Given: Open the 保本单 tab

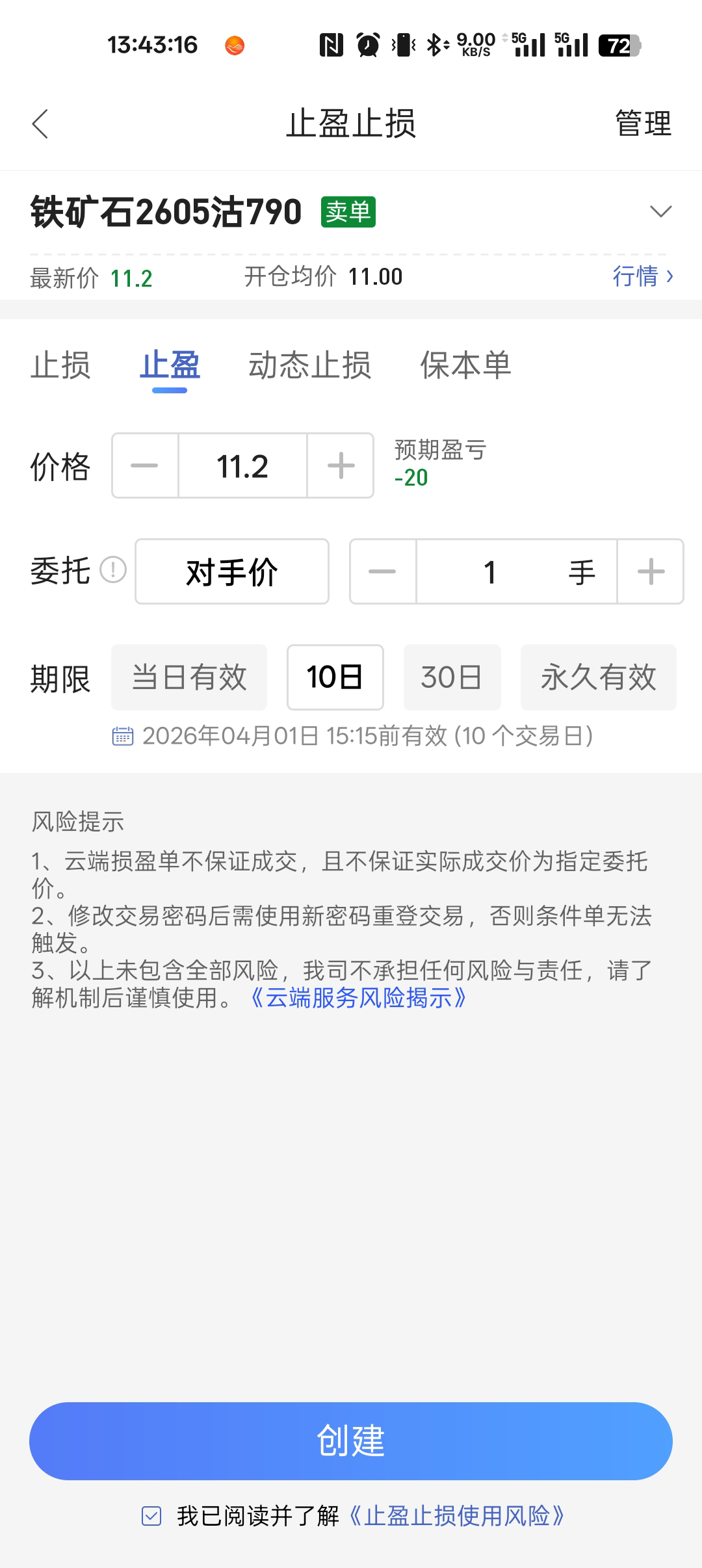Looking at the screenshot, I should tap(465, 365).
